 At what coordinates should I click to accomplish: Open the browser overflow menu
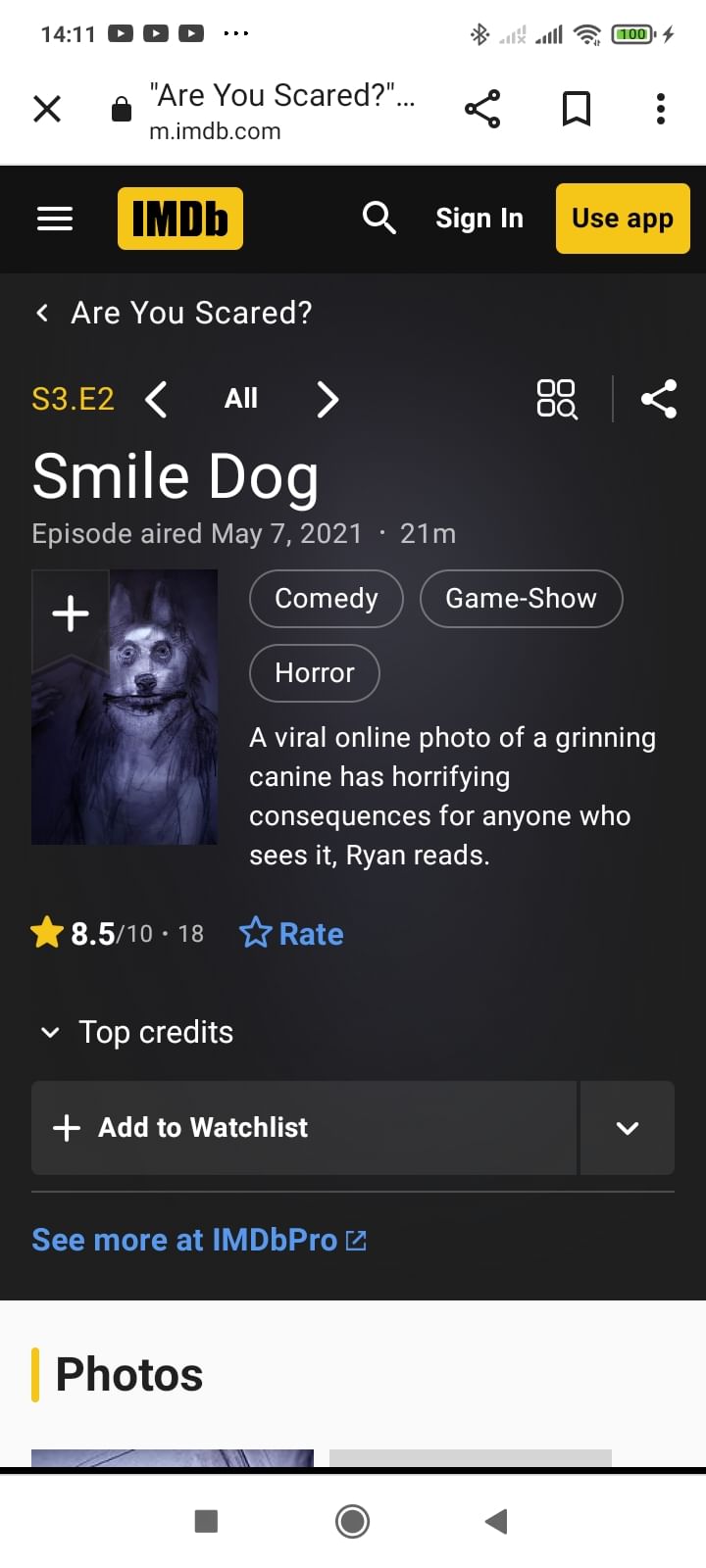click(661, 109)
